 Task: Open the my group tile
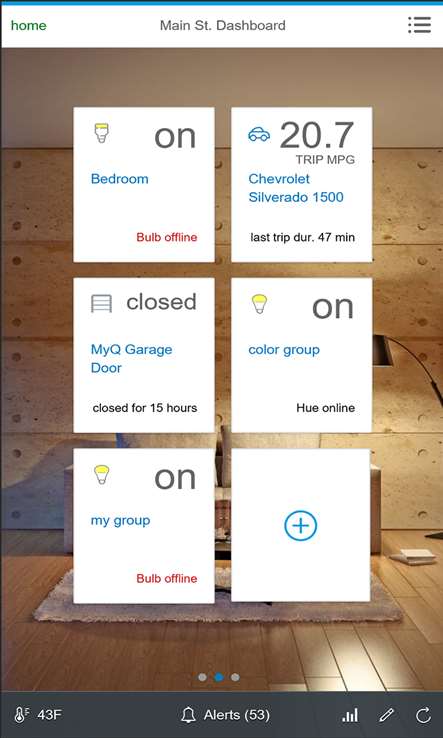click(x=144, y=526)
